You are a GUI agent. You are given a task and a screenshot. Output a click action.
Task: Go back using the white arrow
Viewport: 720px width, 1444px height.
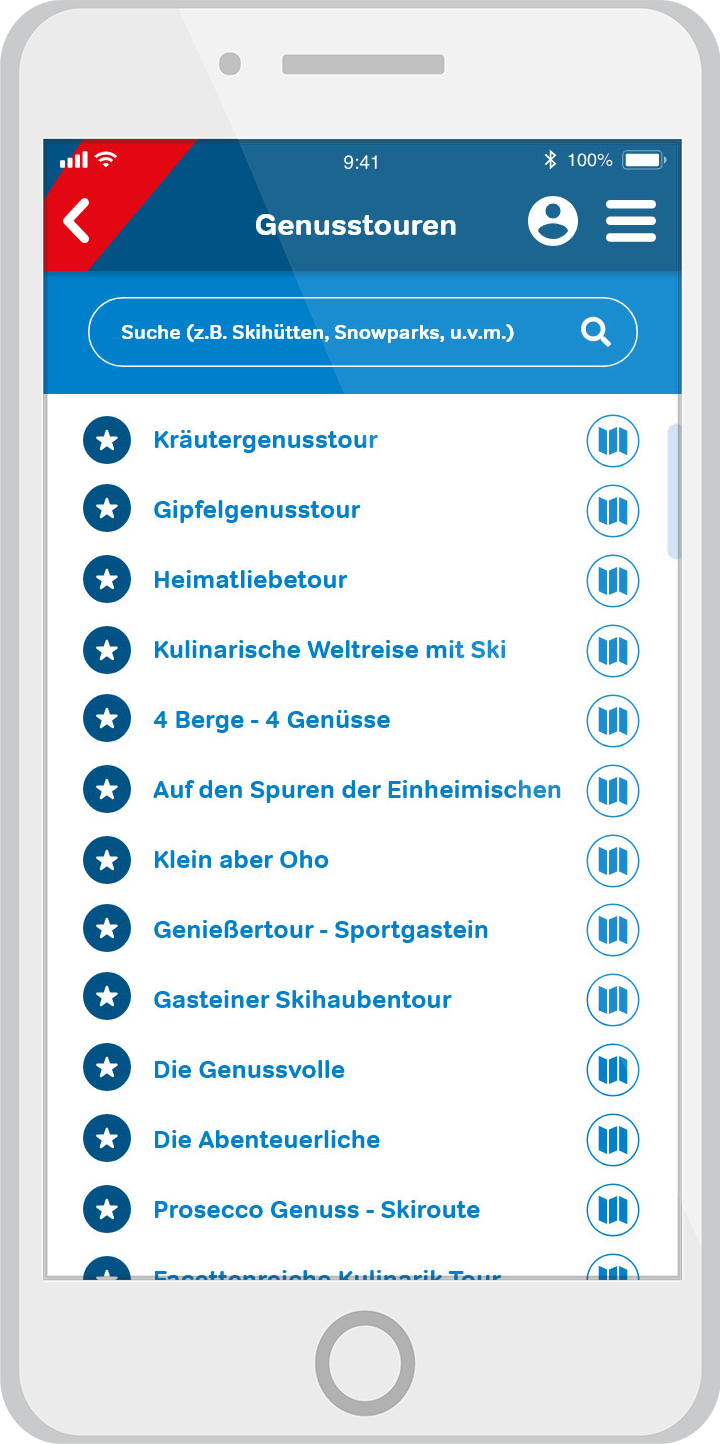[77, 221]
